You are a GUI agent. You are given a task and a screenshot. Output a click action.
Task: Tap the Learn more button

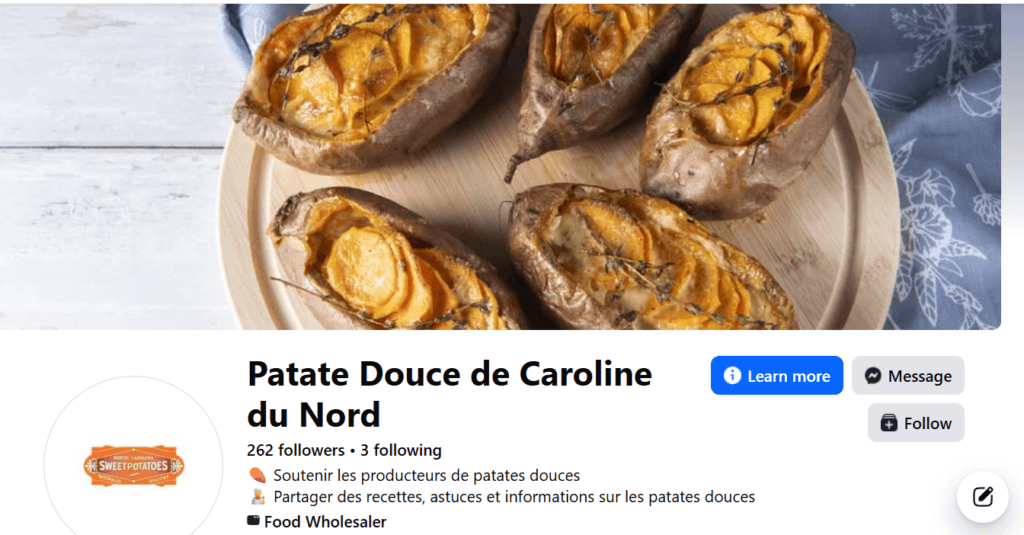(x=776, y=376)
